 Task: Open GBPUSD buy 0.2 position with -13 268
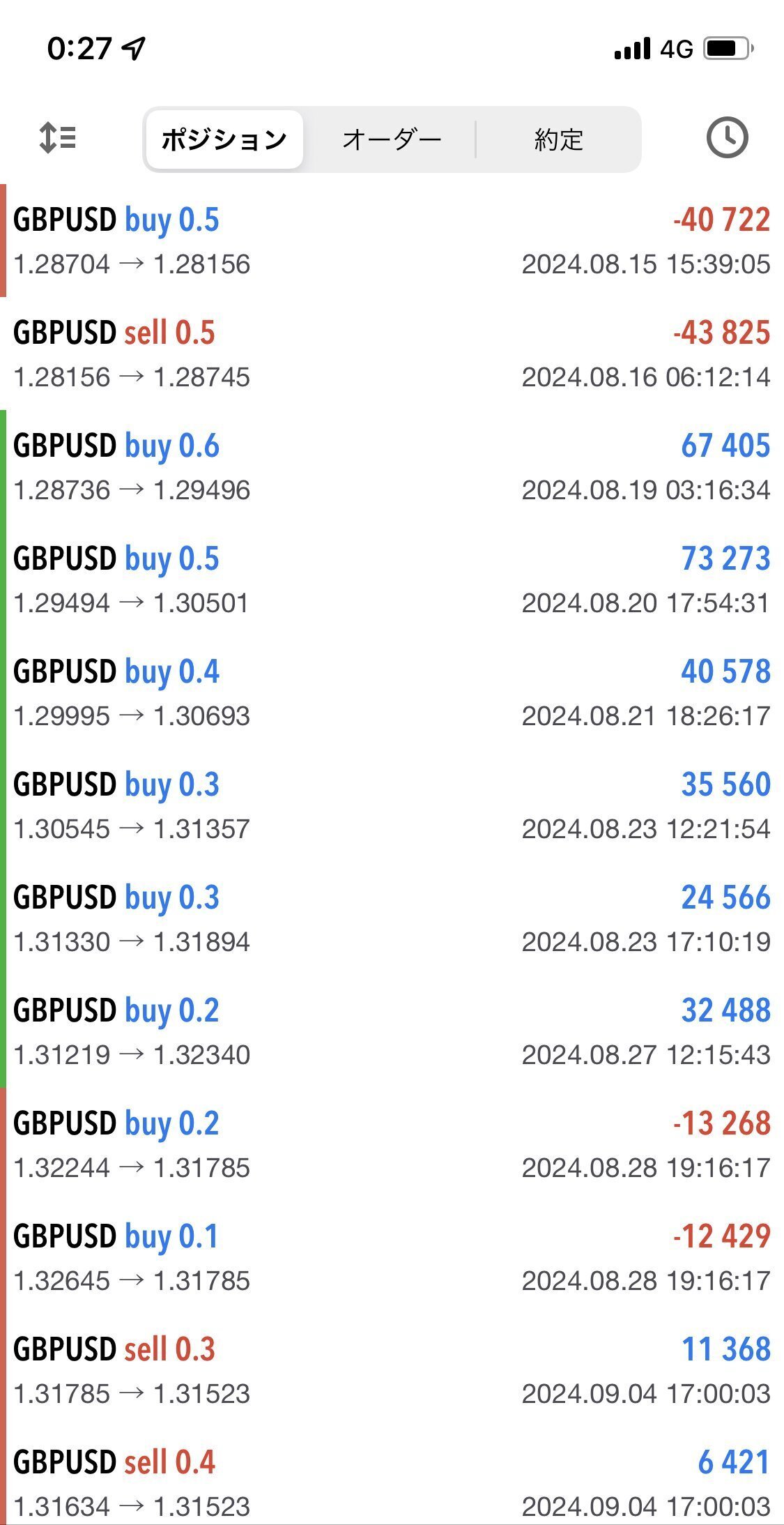[x=392, y=1144]
